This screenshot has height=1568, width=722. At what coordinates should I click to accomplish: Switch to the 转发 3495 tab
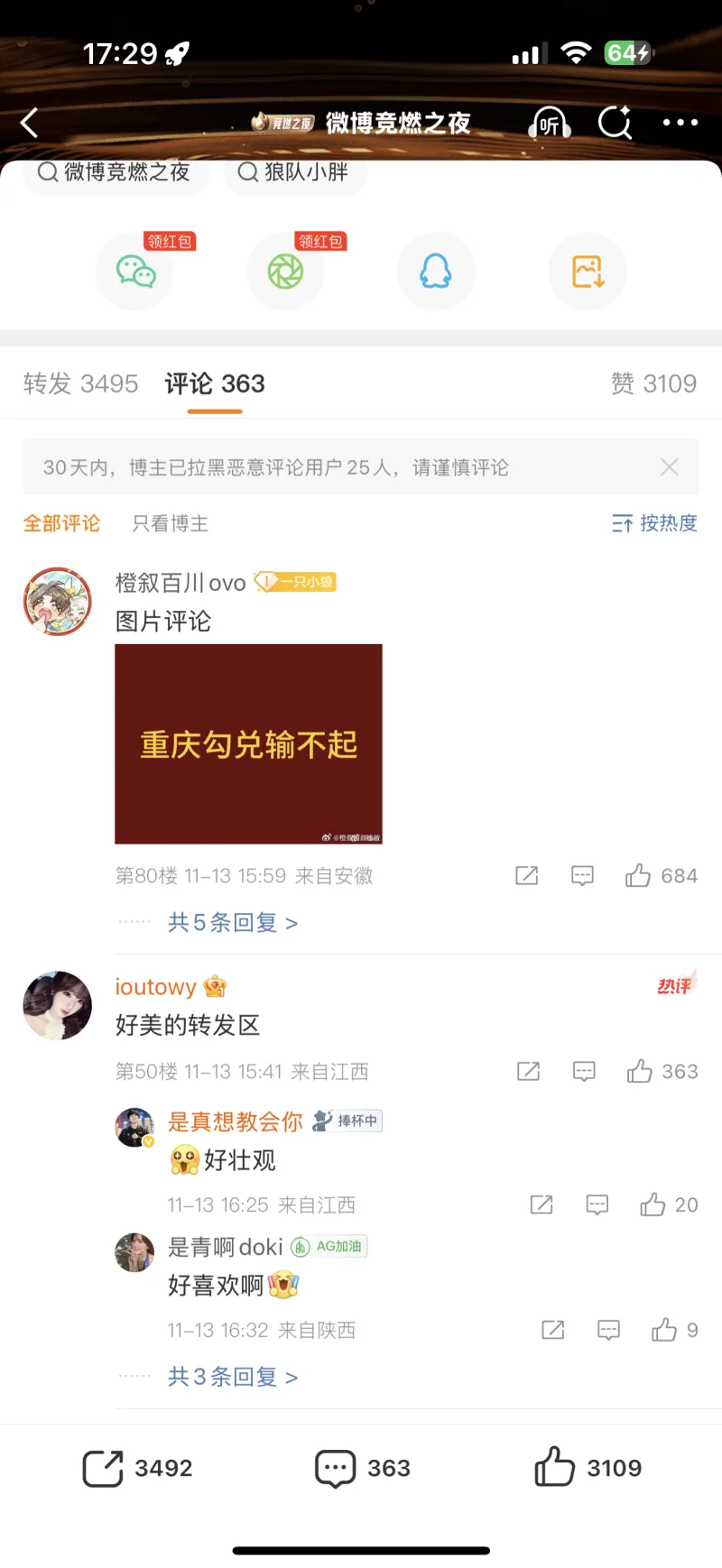(x=81, y=384)
